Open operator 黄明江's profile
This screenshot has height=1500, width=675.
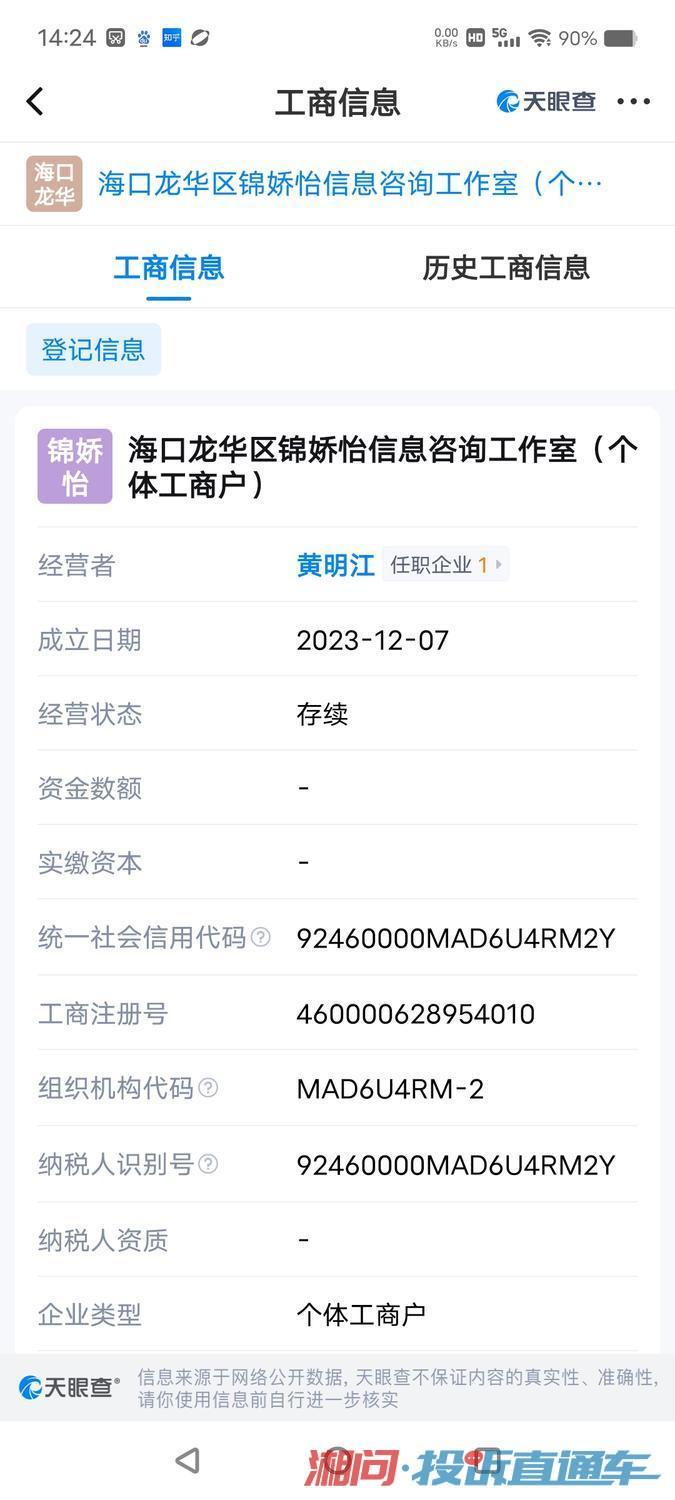click(334, 565)
